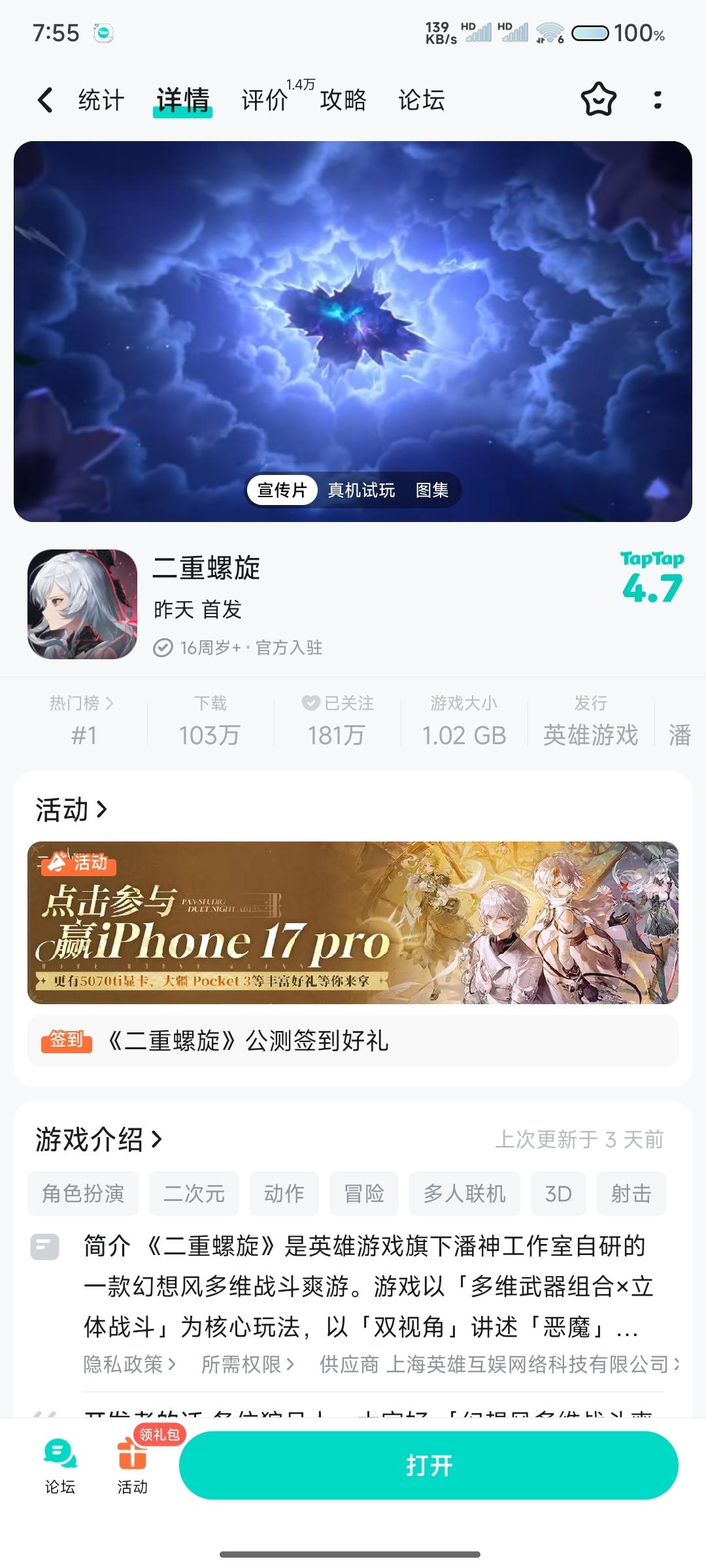Switch to the 攻略 tab
Screen dimensions: 706x1568
coord(343,100)
